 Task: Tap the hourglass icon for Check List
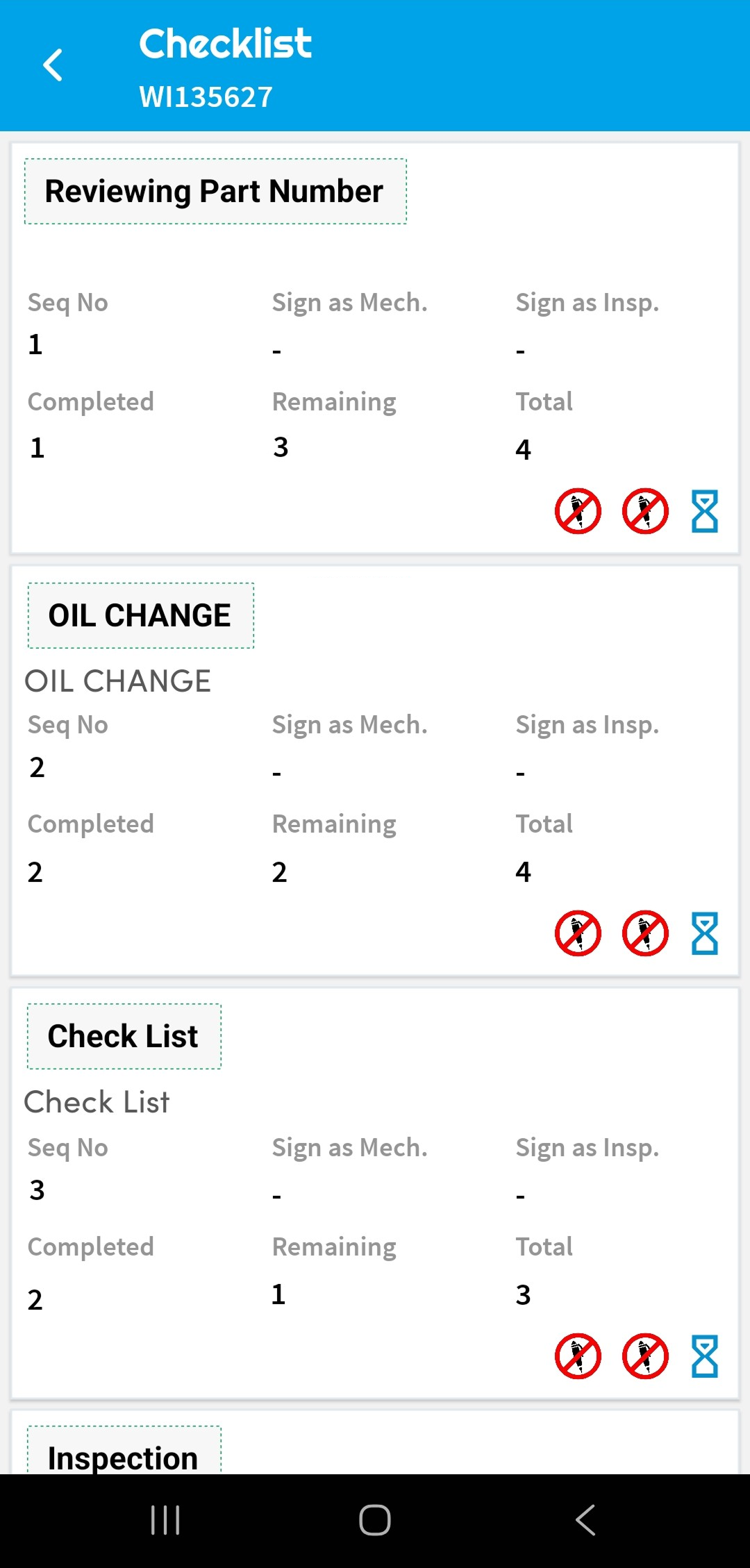point(704,1356)
